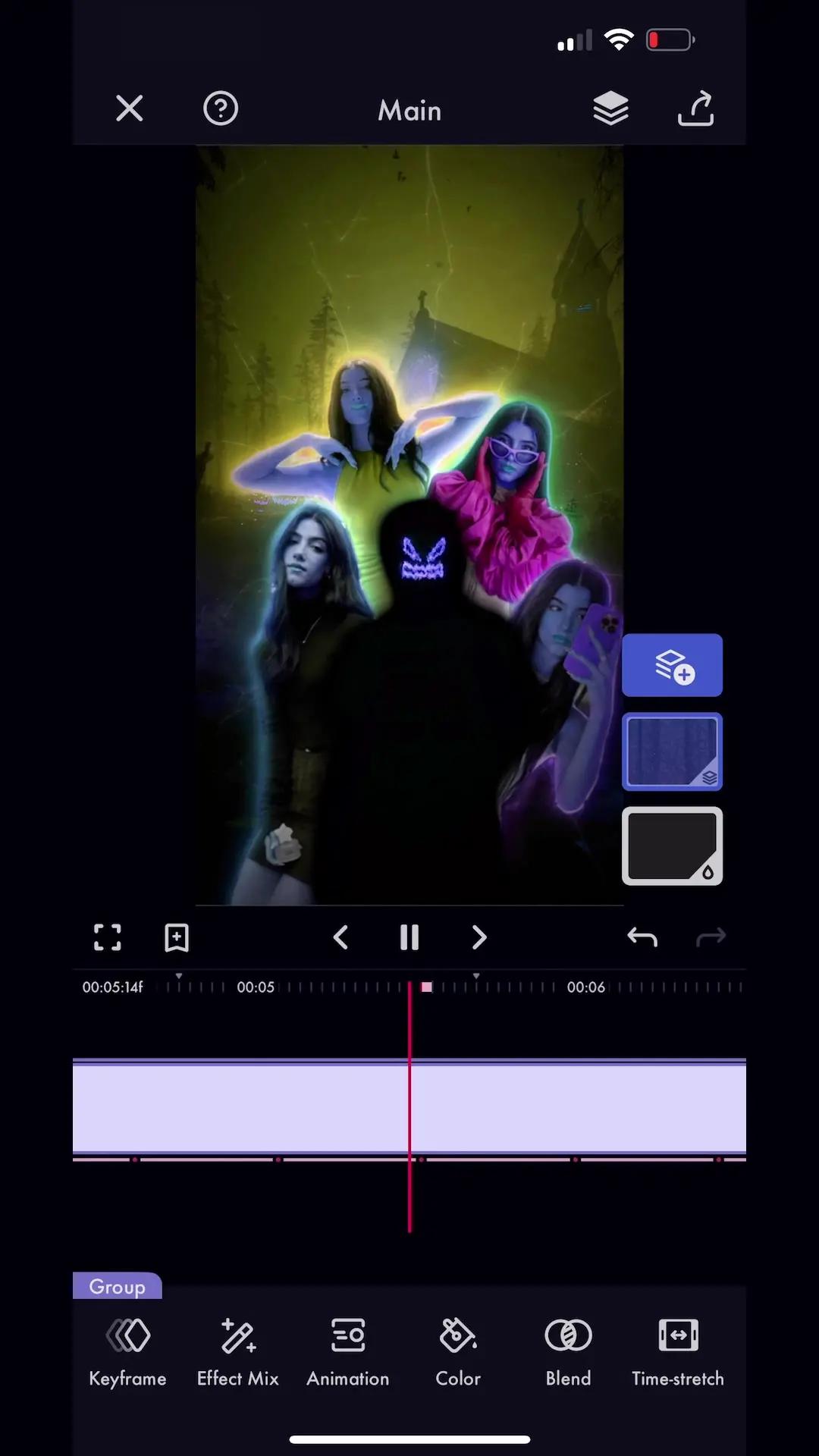The width and height of the screenshot is (819, 1456).
Task: Open the help question mark
Action: pos(221,108)
